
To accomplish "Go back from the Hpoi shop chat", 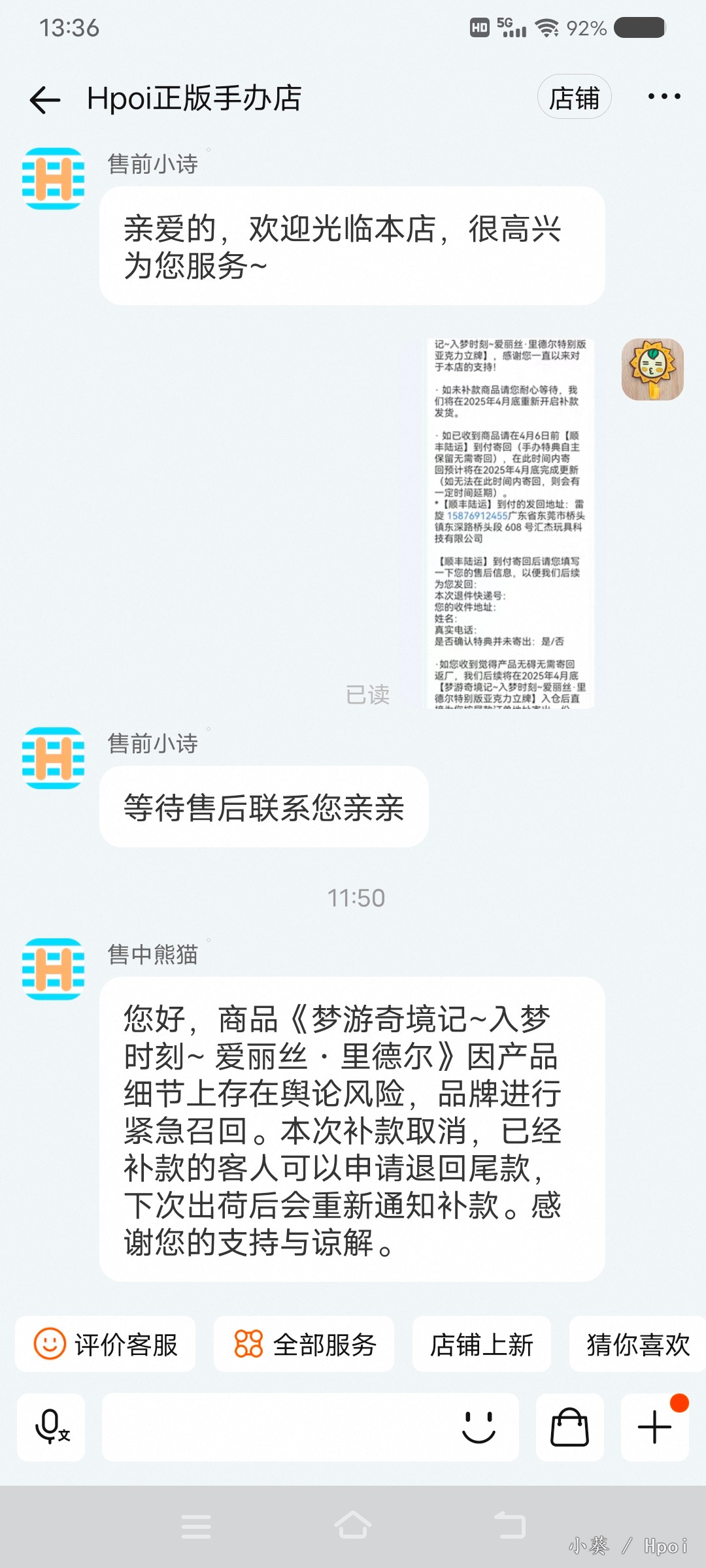I will [45, 99].
